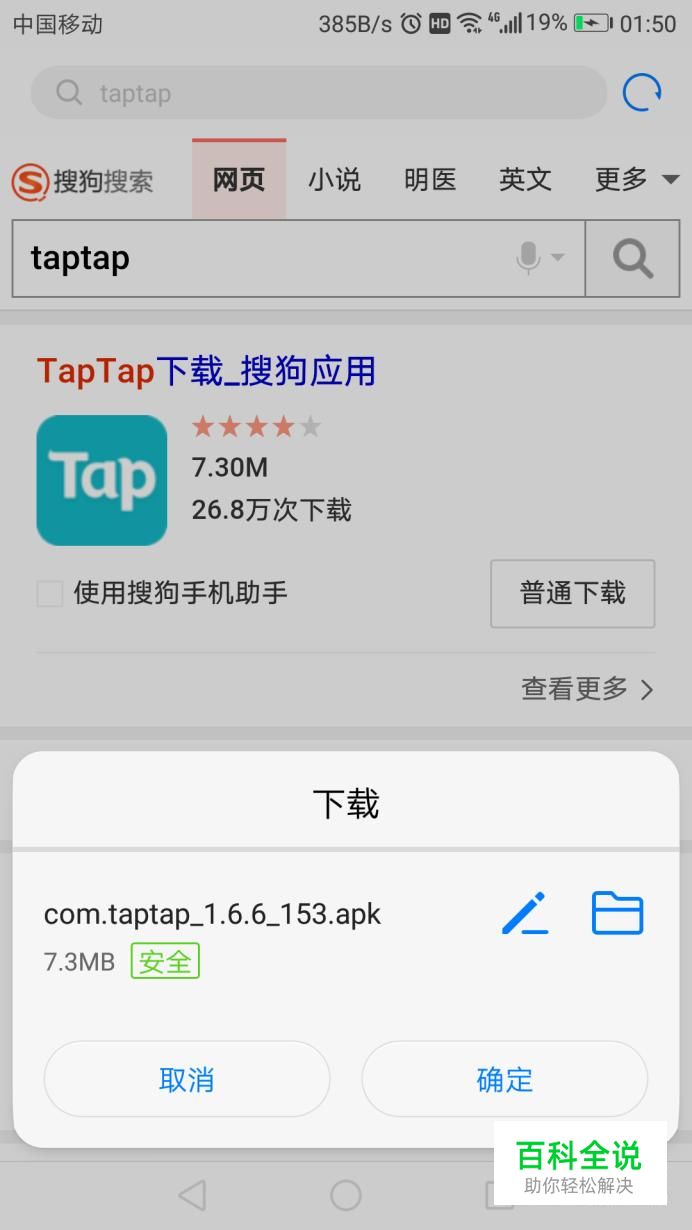Screen dimensions: 692x1230
Task: Edit the apk file name
Action: 525,913
